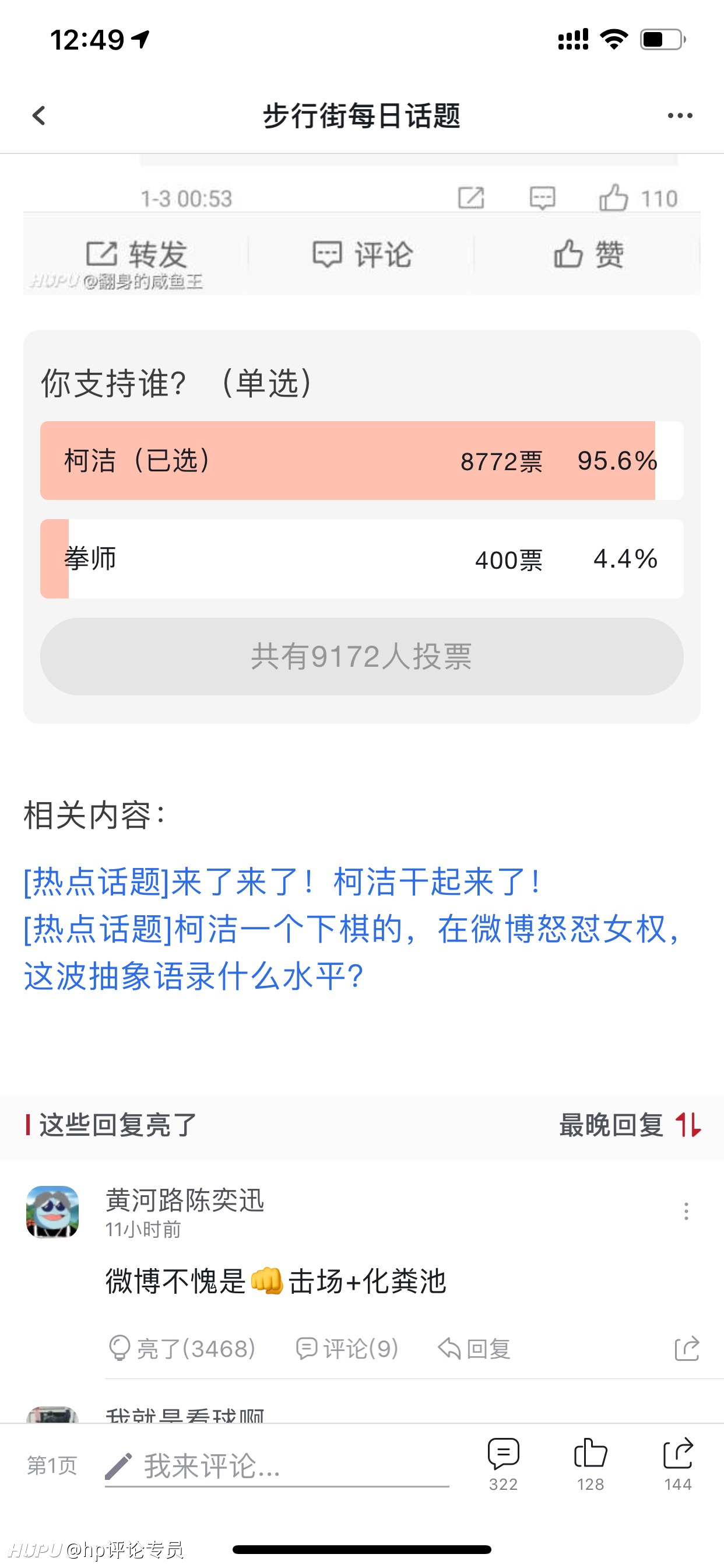Toggle 最晚回复 sort order
This screenshot has height=1568, width=724.
click(630, 1124)
